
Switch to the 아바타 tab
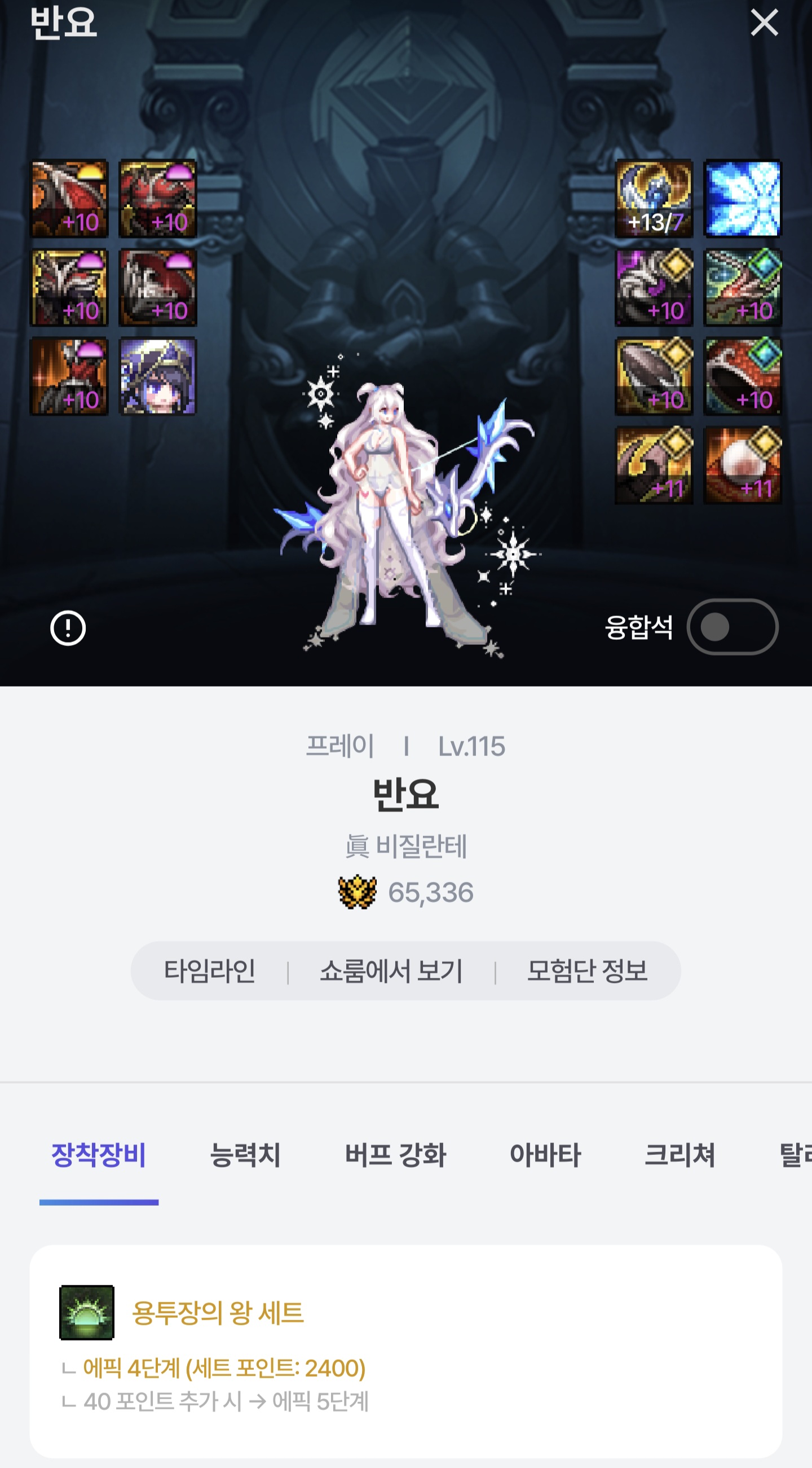tap(545, 1154)
